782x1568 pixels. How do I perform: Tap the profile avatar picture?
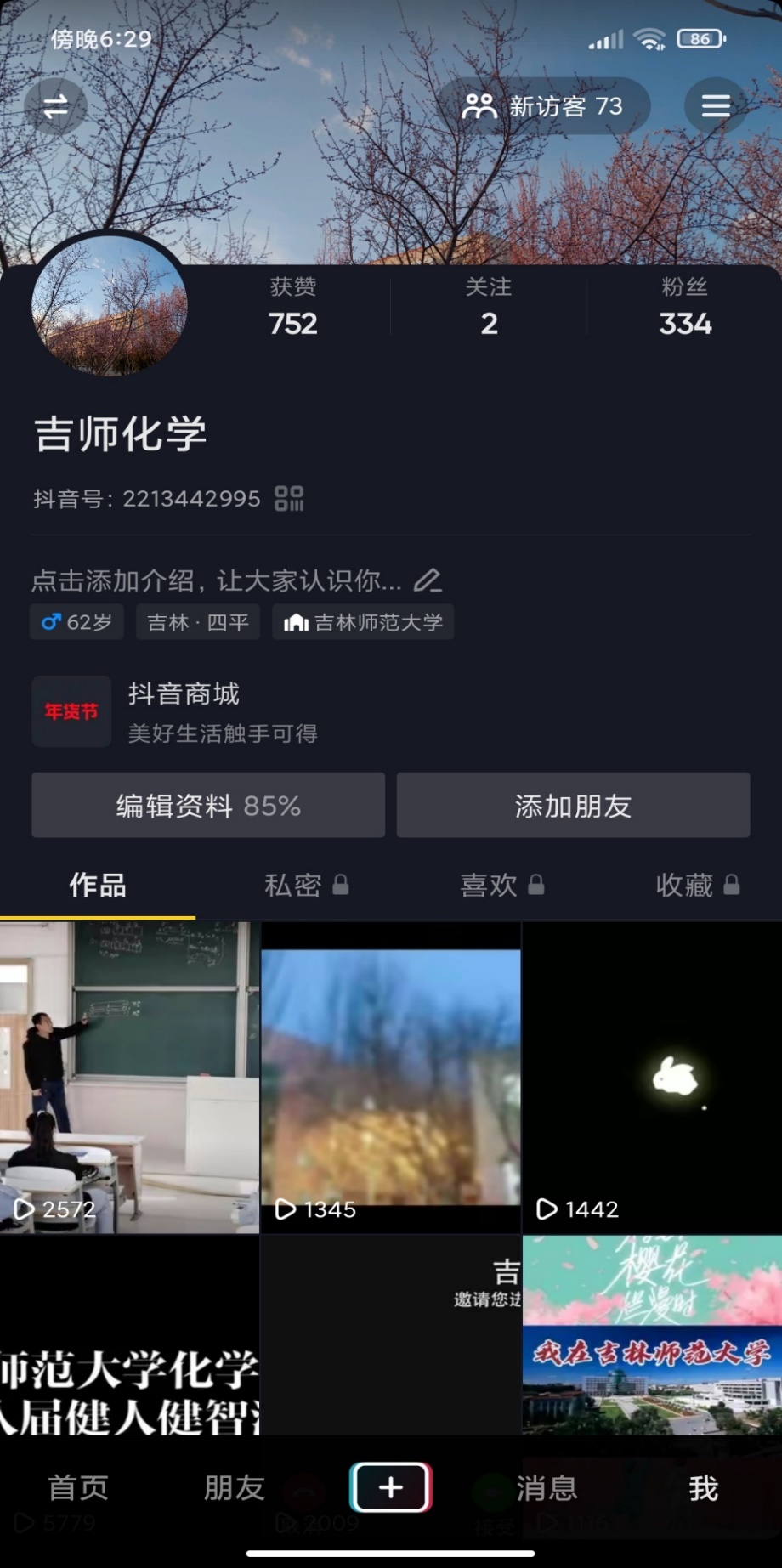point(109,305)
